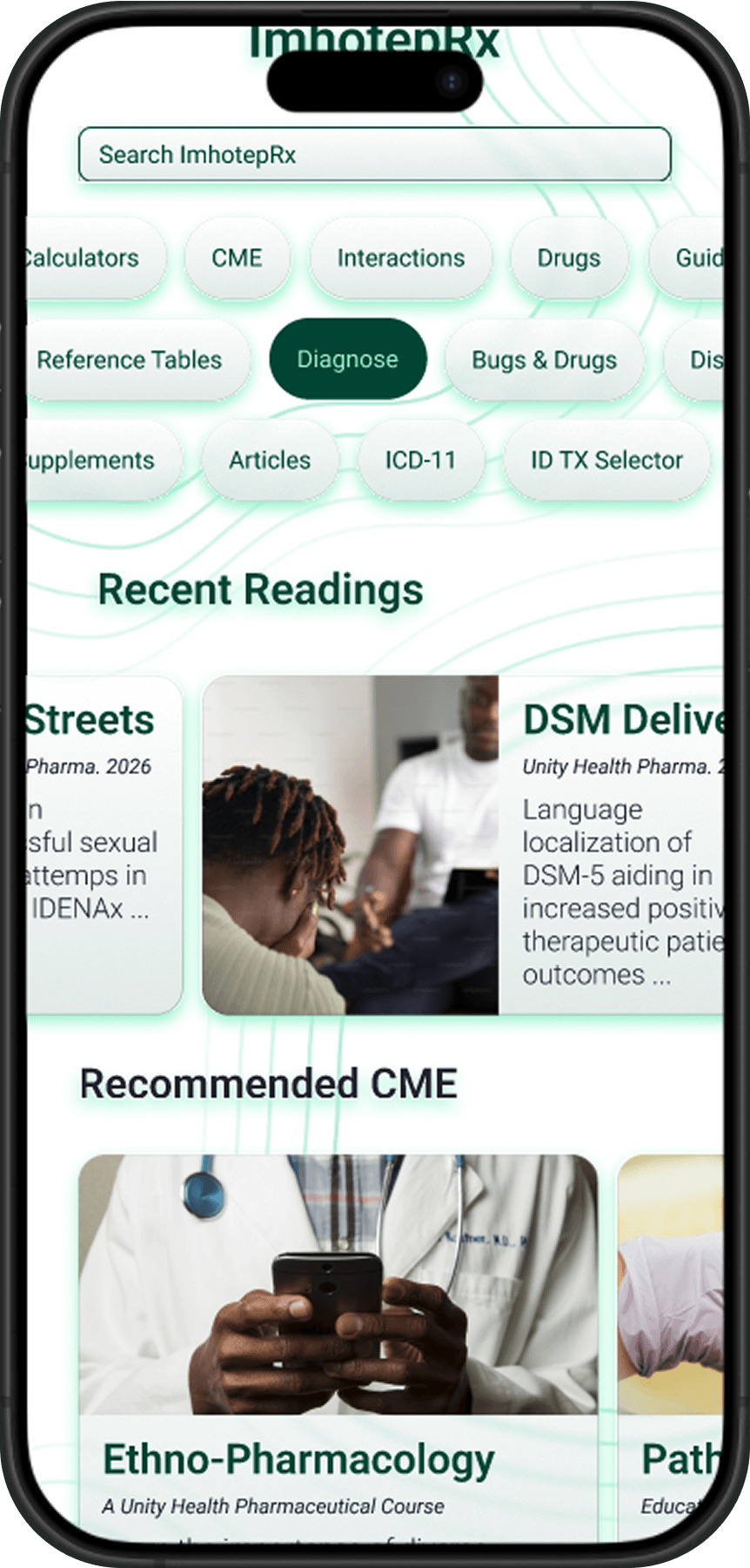Open the Streets reading card
The image size is (750, 1568).
point(100,845)
